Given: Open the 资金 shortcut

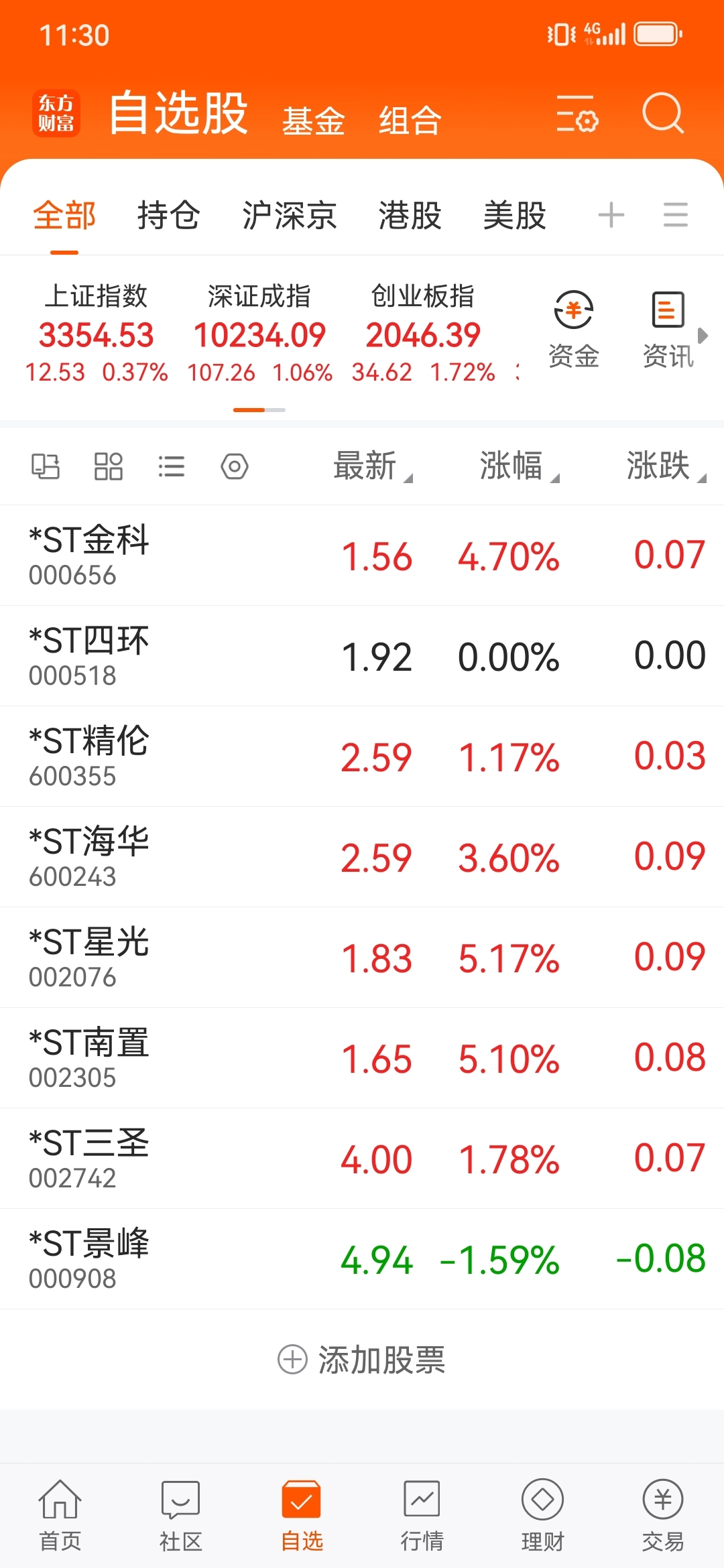Looking at the screenshot, I should click(574, 330).
